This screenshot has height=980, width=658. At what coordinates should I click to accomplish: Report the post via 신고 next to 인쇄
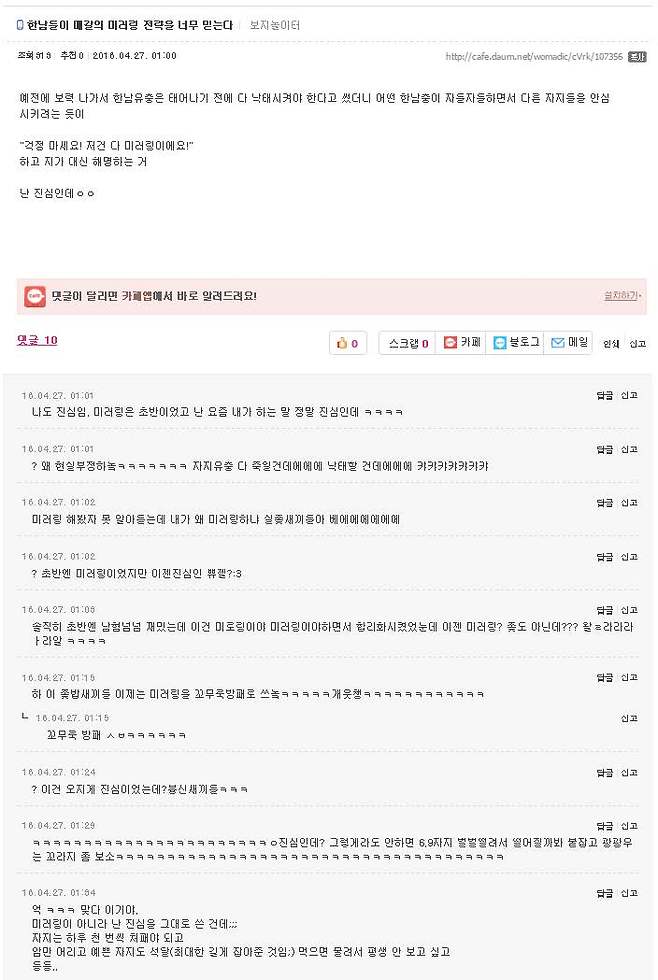[x=637, y=344]
